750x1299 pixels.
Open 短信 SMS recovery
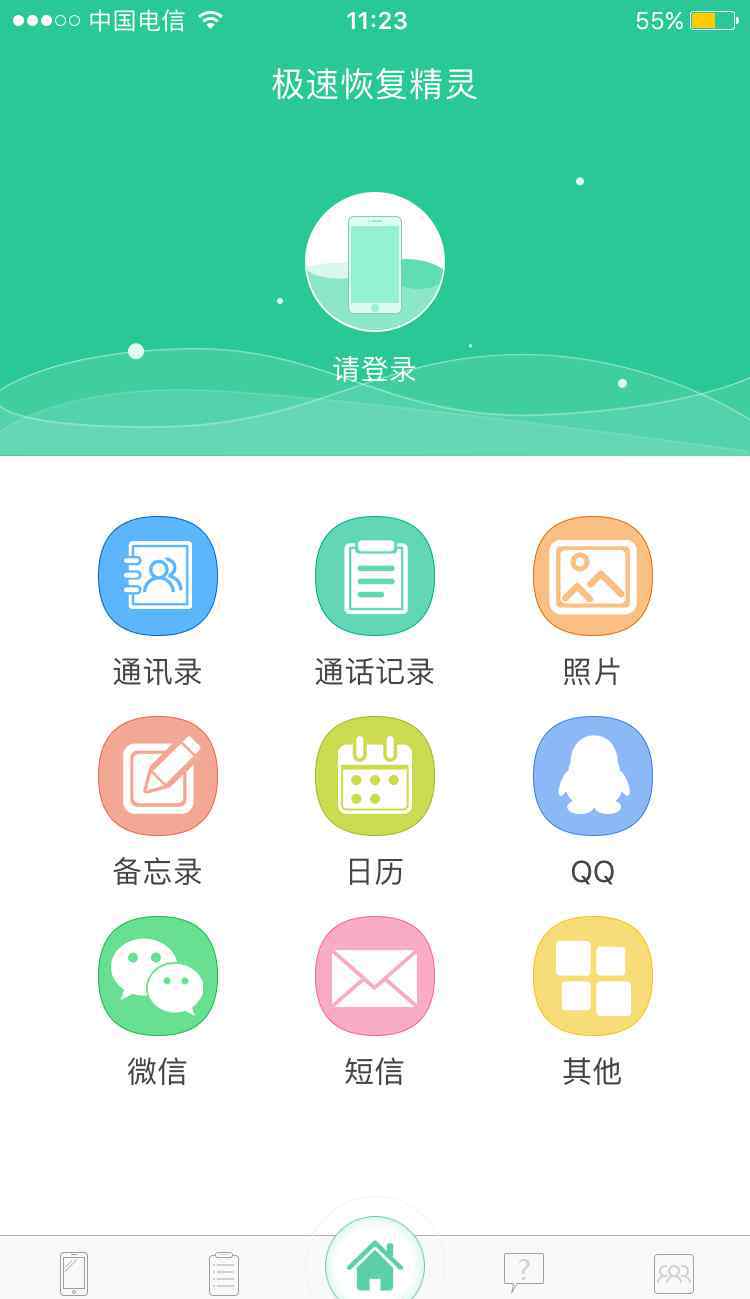coord(374,976)
